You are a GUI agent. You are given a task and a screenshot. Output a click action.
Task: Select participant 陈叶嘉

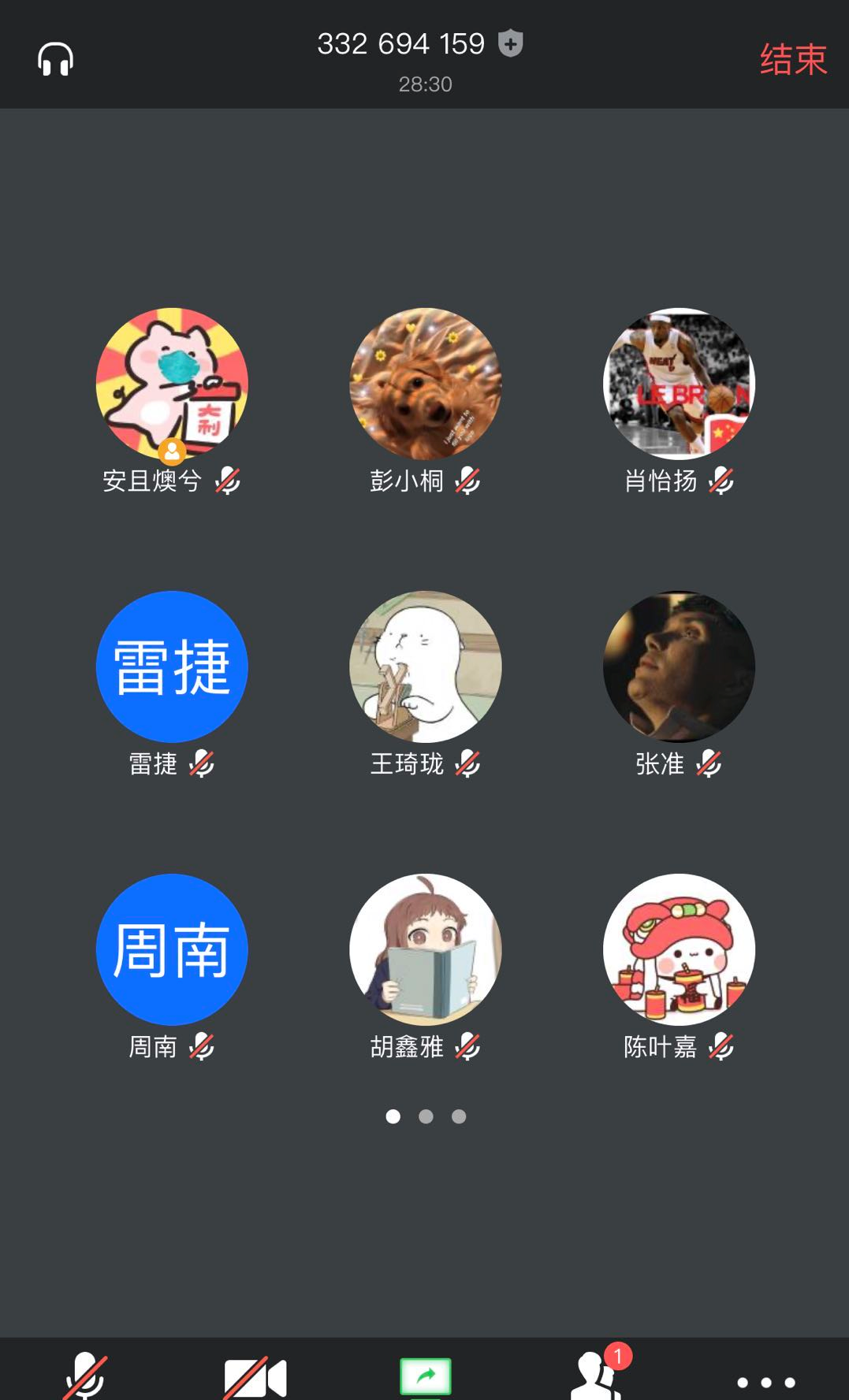tap(679, 950)
